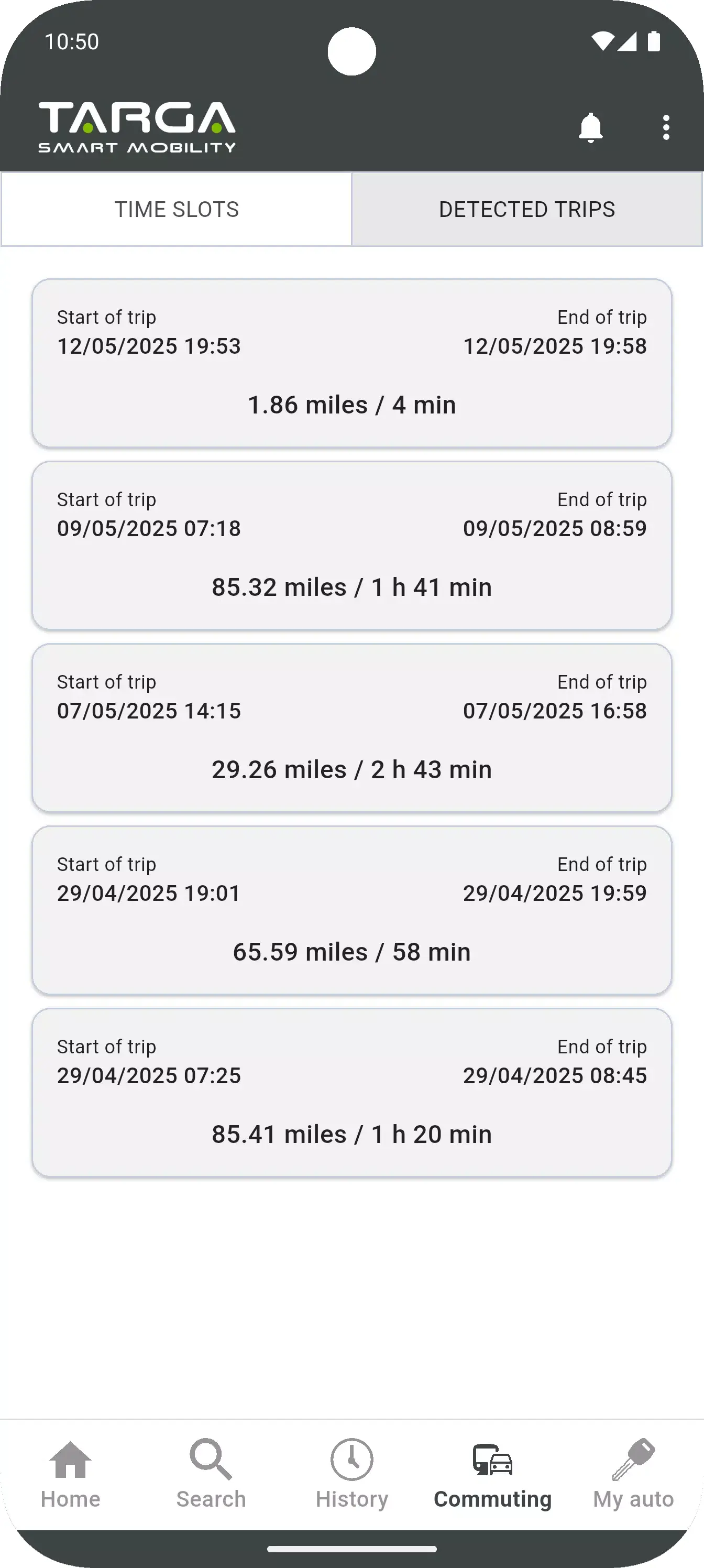Select the TIME SLOTS tab
The width and height of the screenshot is (704, 1568).
click(177, 209)
